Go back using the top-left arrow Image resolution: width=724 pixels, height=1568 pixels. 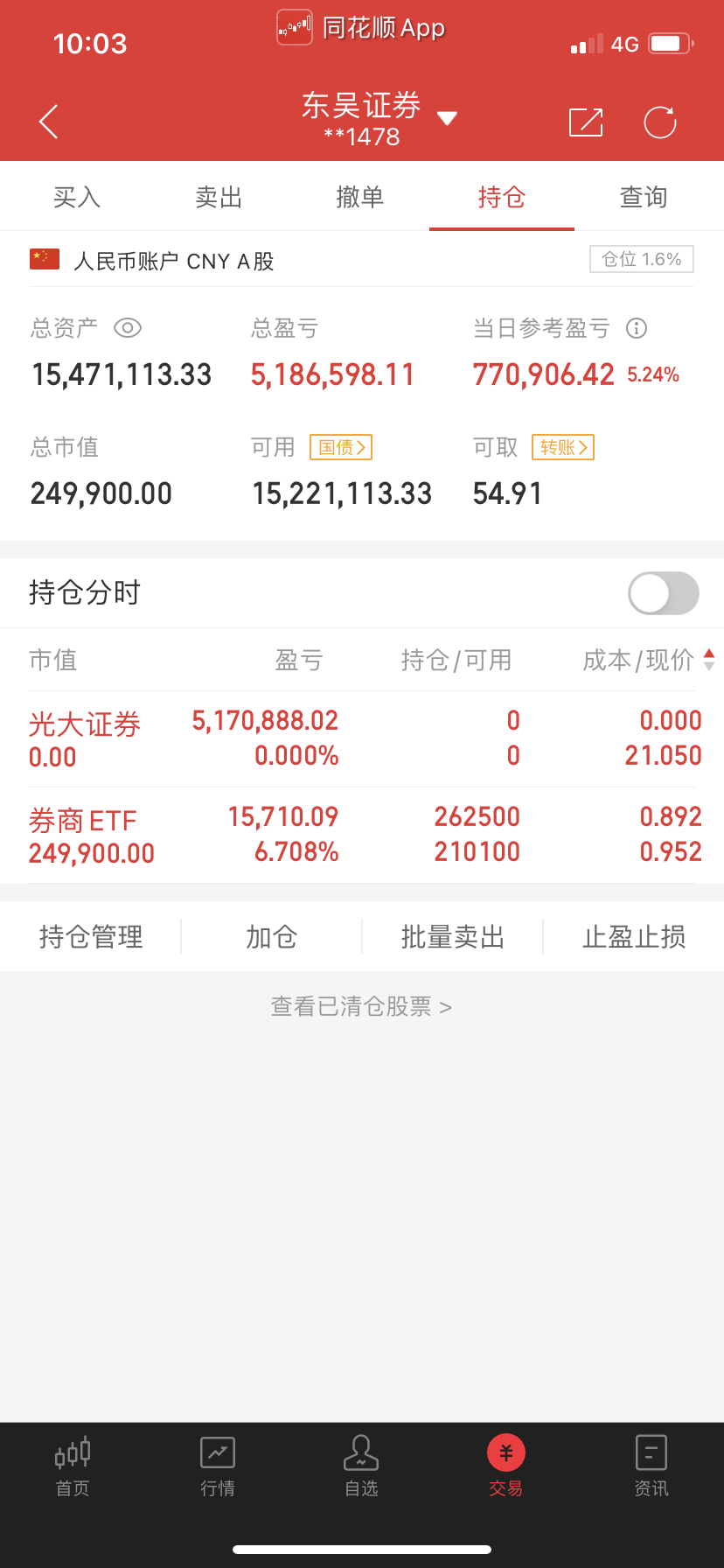49,122
